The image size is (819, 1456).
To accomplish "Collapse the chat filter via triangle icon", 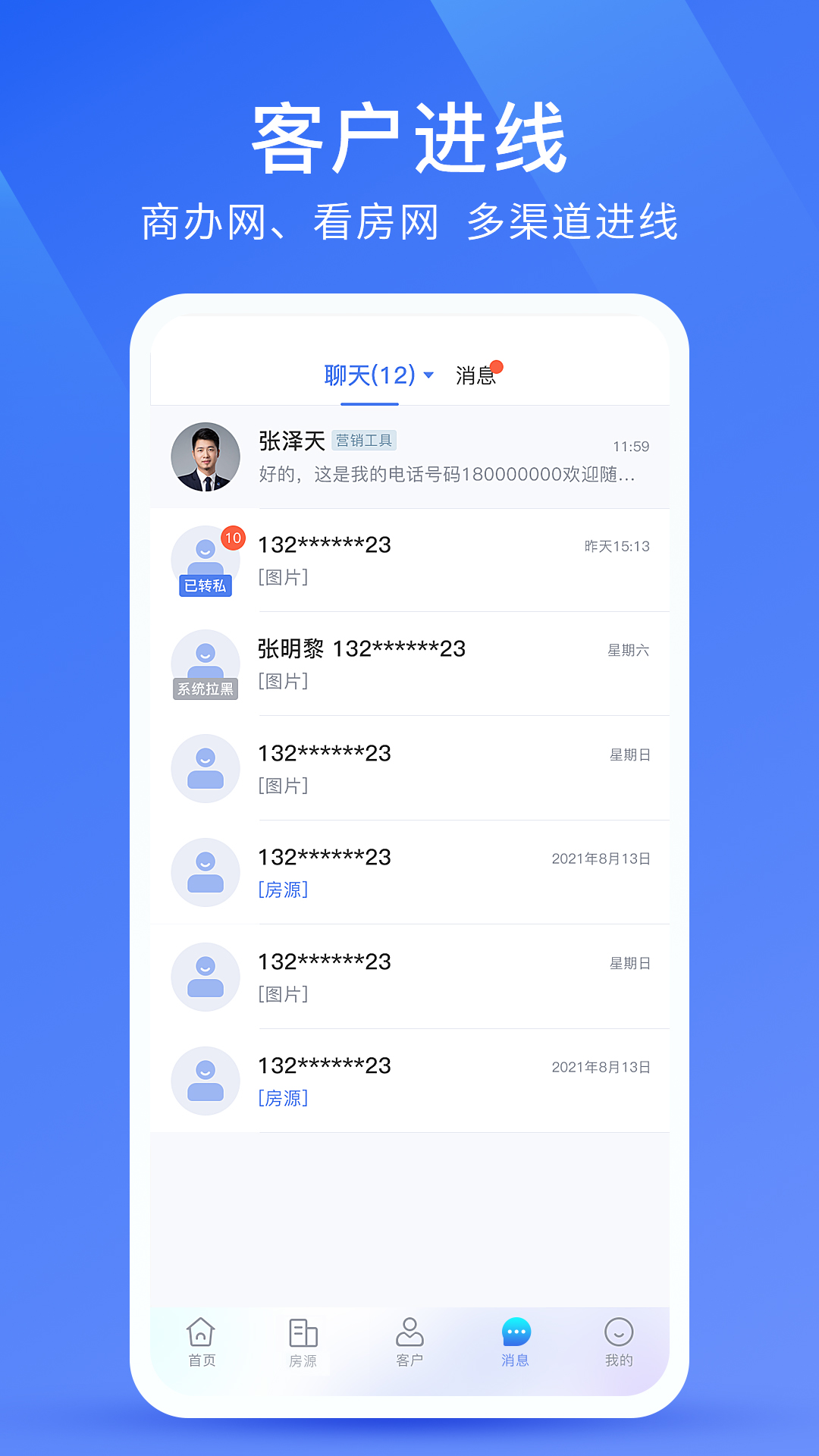I will click(430, 375).
